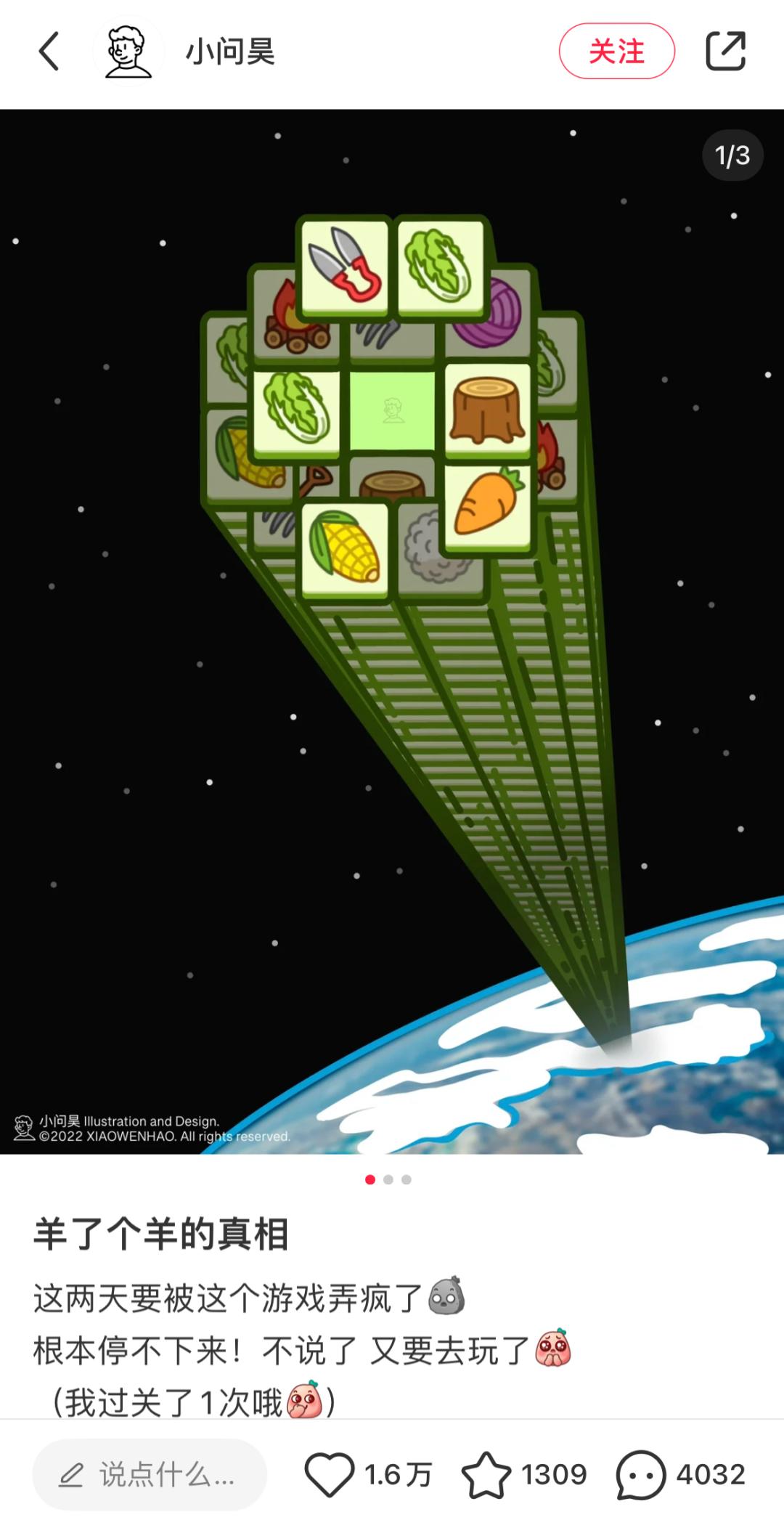Open 小问昊's profile avatar

pos(128,52)
